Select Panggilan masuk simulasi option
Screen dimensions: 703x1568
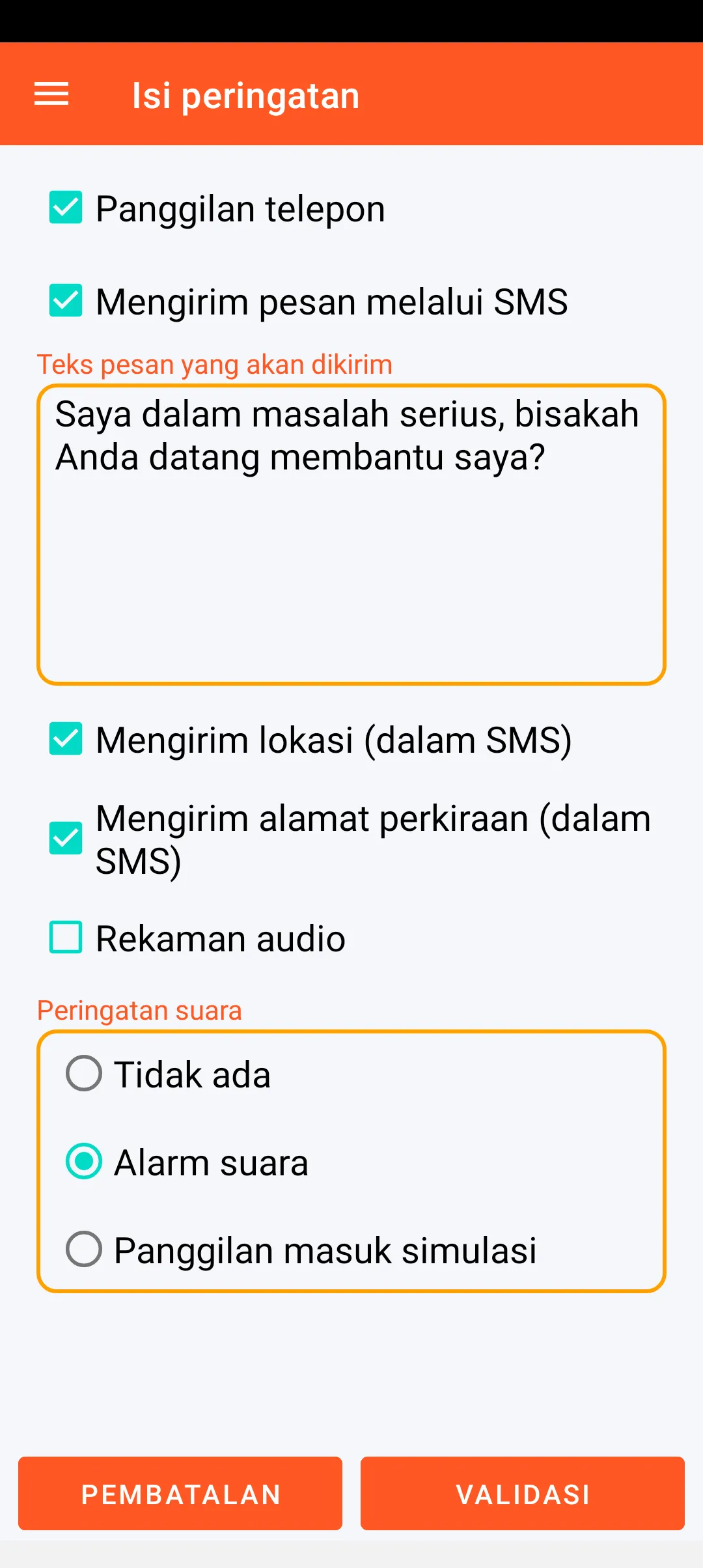84,1249
